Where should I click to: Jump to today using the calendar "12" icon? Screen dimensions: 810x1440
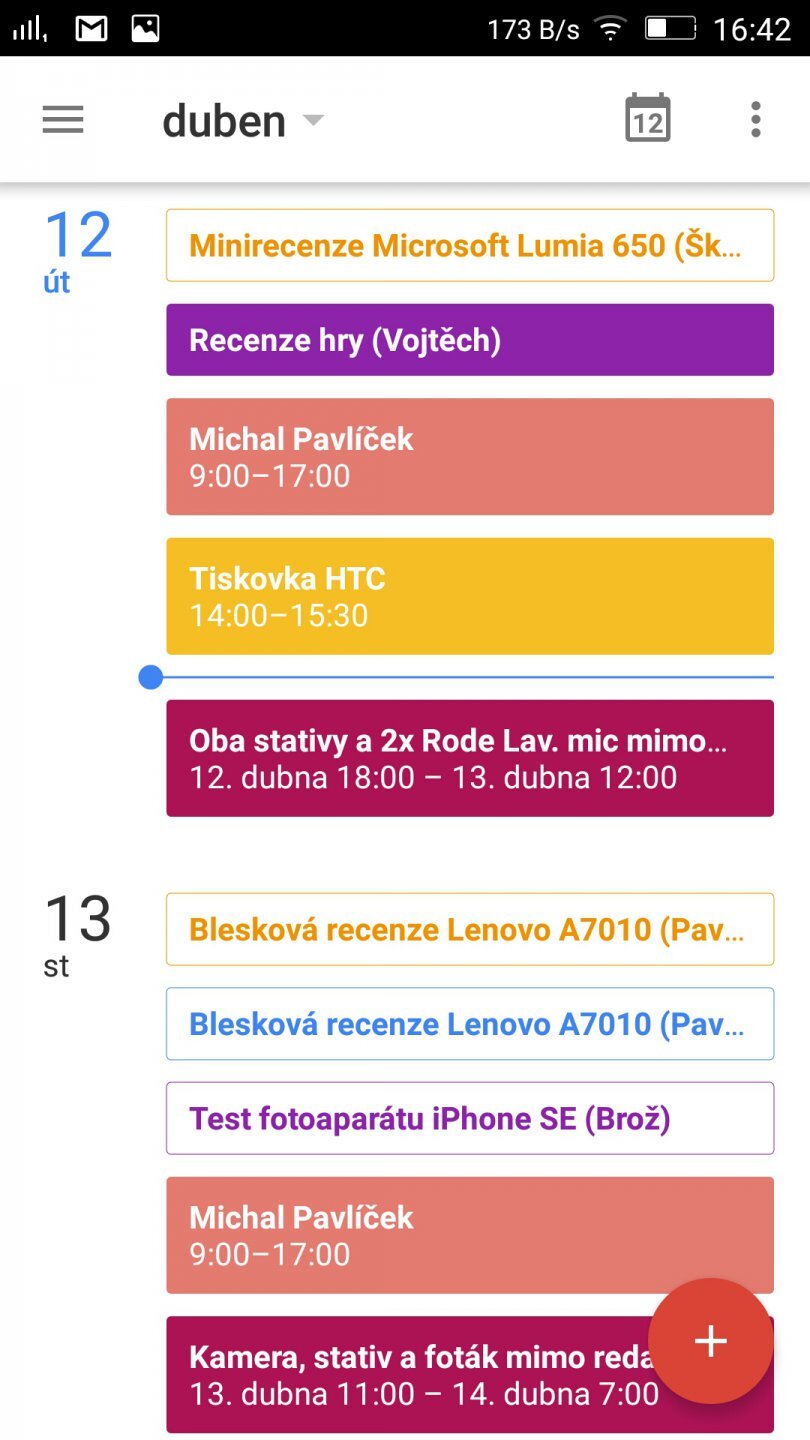tap(646, 119)
